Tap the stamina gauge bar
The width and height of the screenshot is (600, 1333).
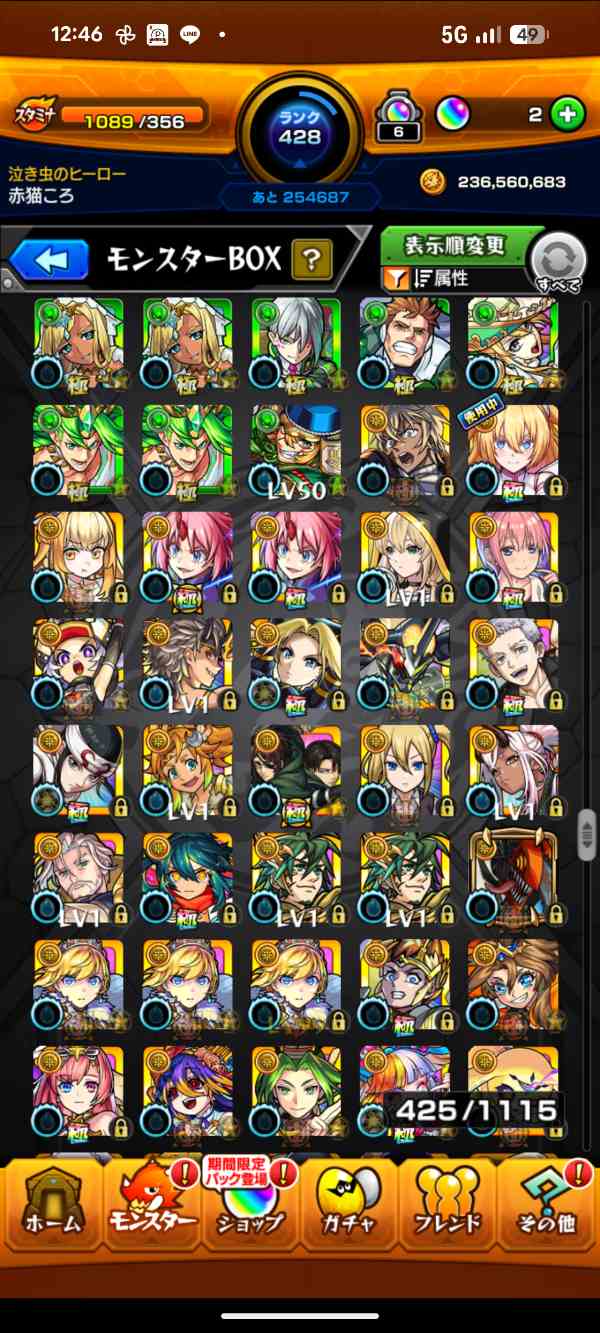coord(130,121)
